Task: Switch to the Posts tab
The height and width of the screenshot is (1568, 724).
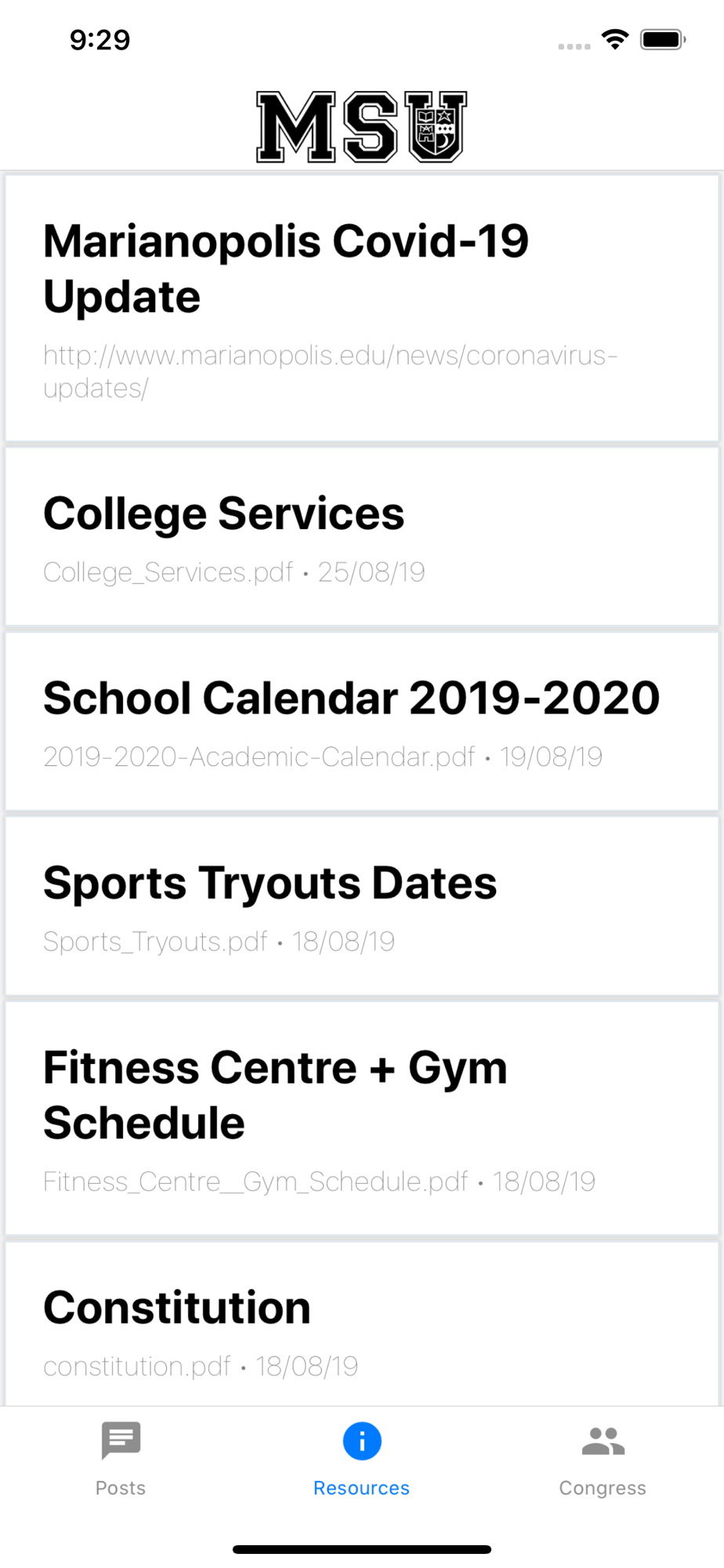Action: 121,1459
